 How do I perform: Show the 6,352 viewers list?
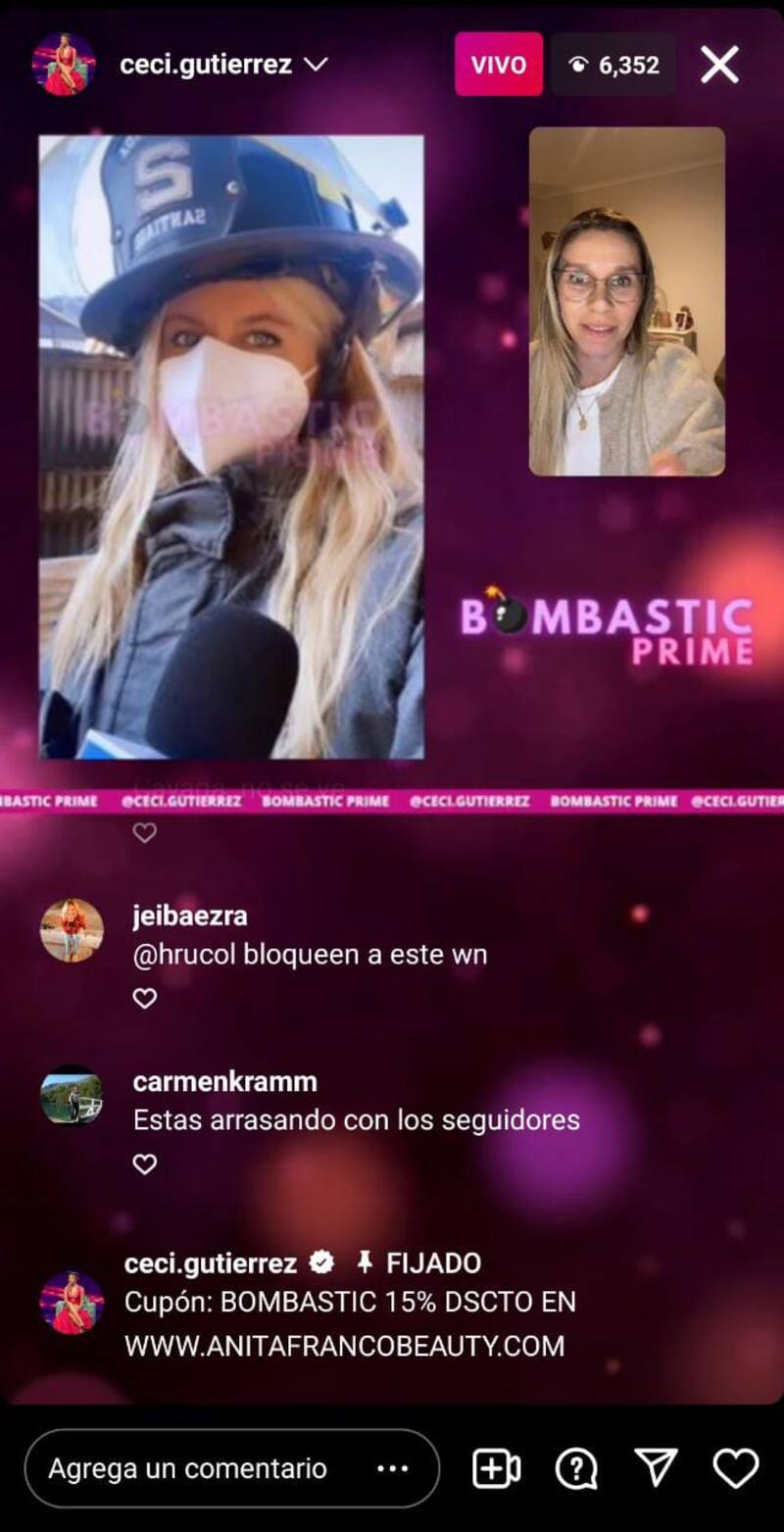click(613, 65)
